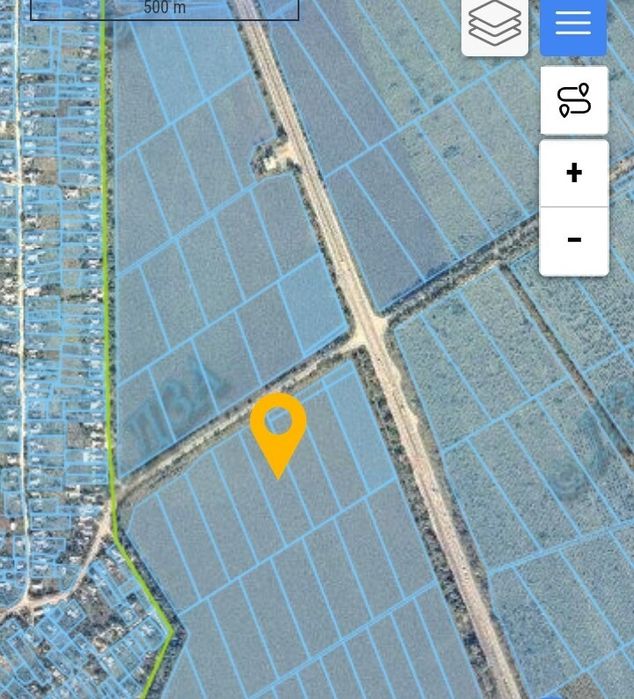
Task: Open the hamburger menu
Action: click(x=573, y=24)
